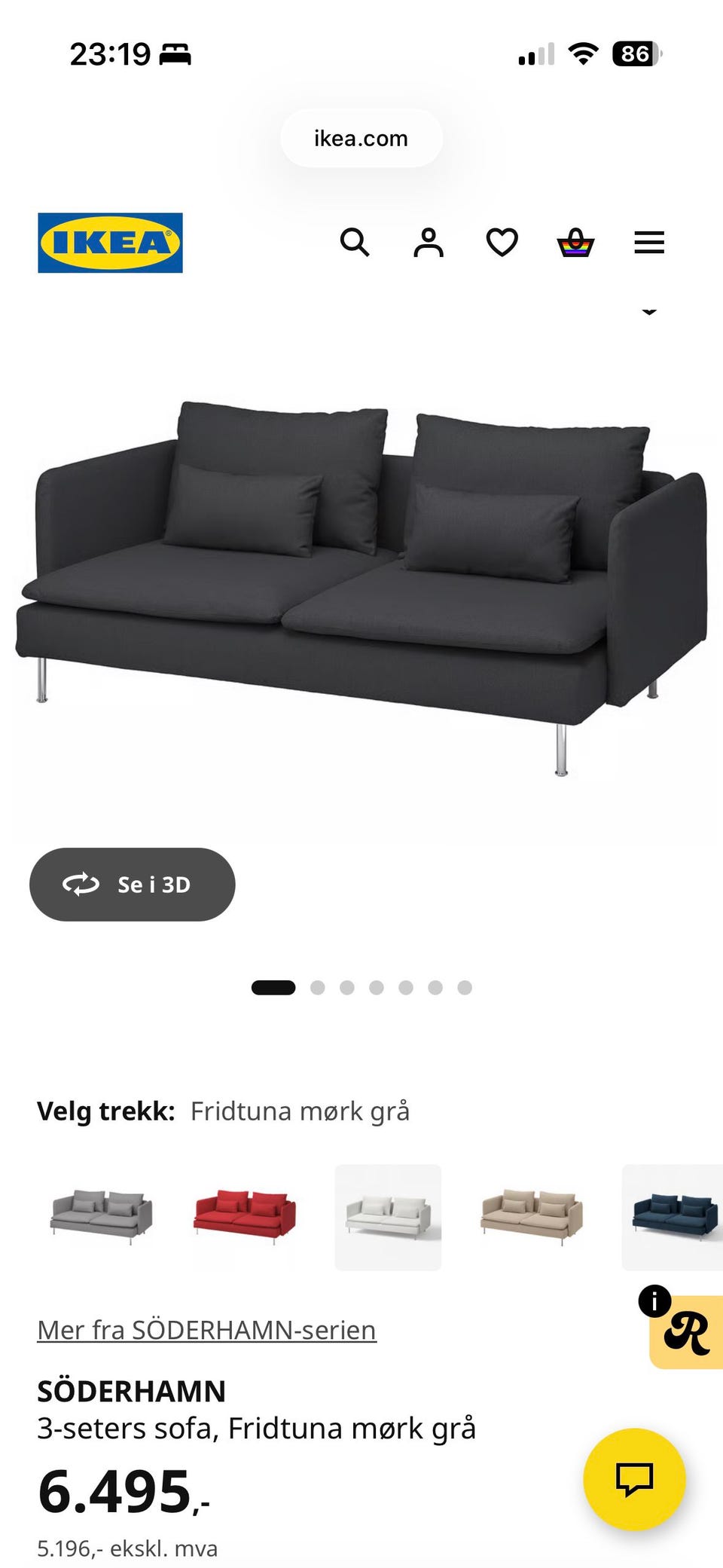Select the light grey sofa cover
This screenshot has height=1568, width=723.
(102, 1217)
